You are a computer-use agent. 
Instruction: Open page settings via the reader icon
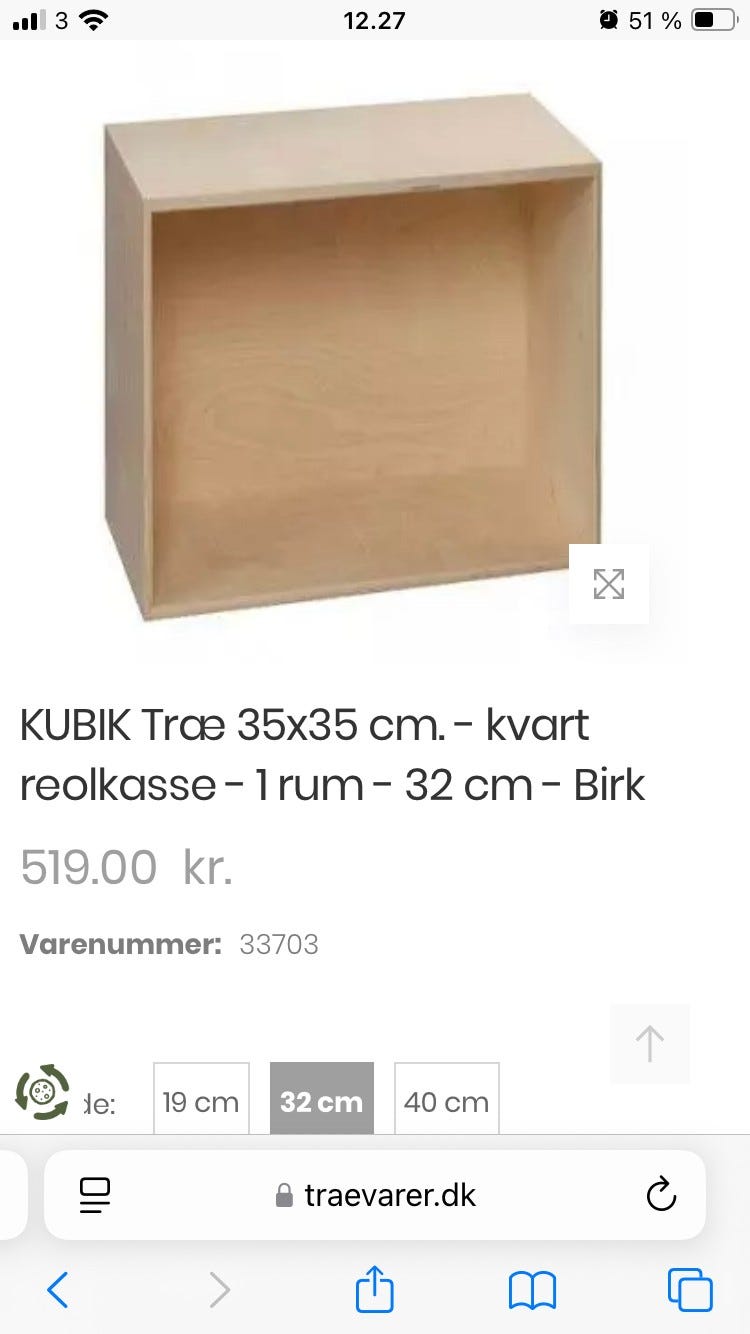(x=93, y=1194)
